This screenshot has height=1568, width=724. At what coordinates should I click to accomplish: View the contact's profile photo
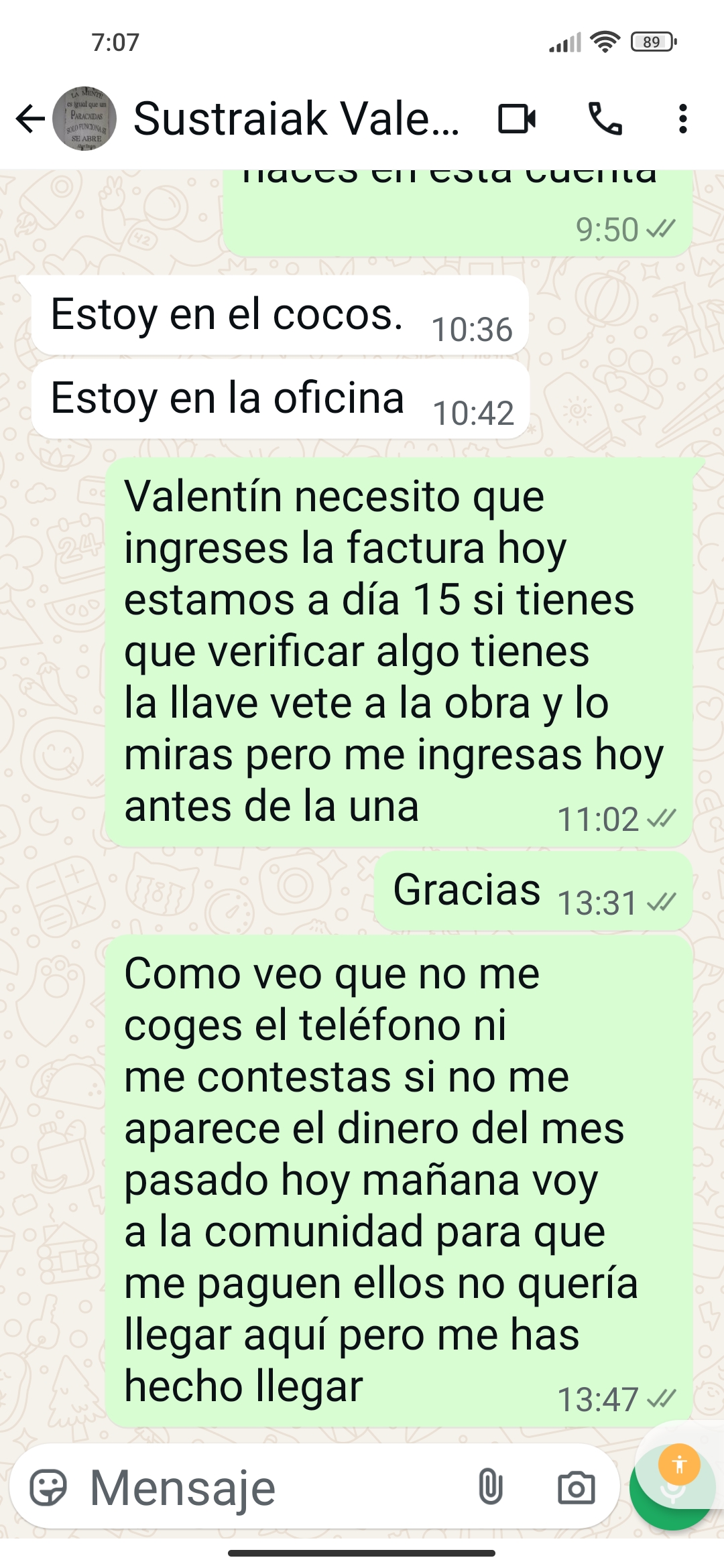(x=85, y=119)
